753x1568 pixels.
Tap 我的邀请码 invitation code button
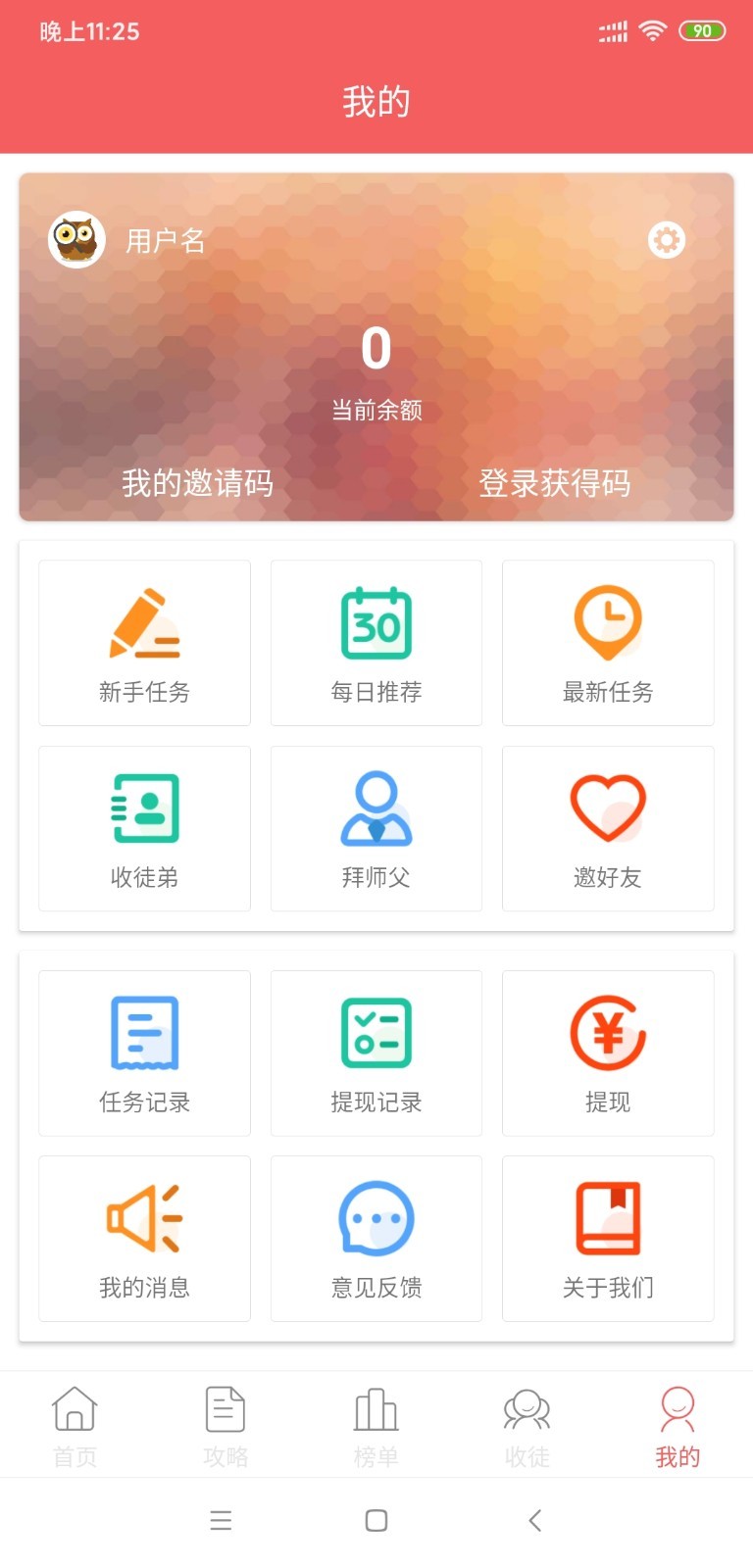[197, 483]
